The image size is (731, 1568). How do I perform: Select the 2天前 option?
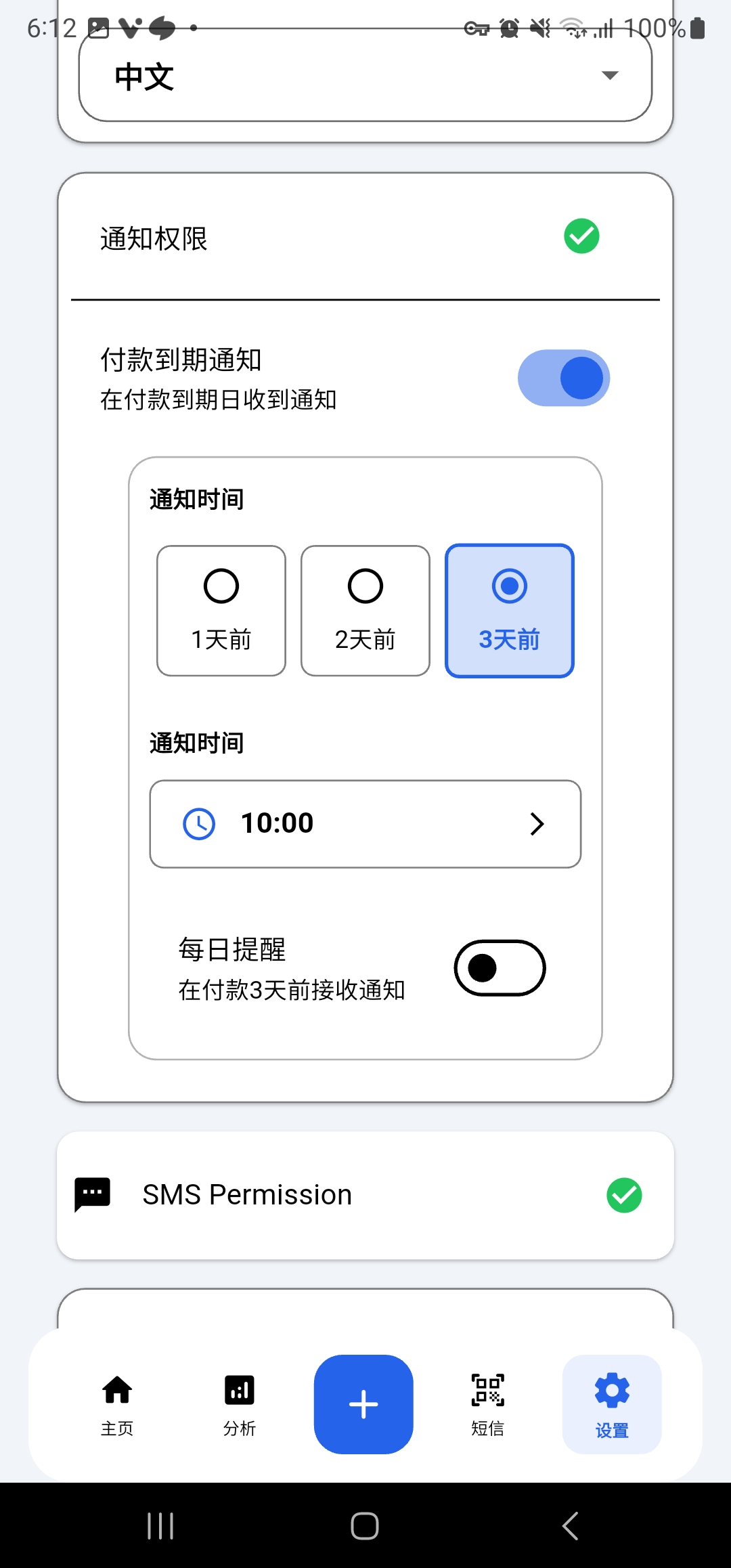(x=365, y=611)
